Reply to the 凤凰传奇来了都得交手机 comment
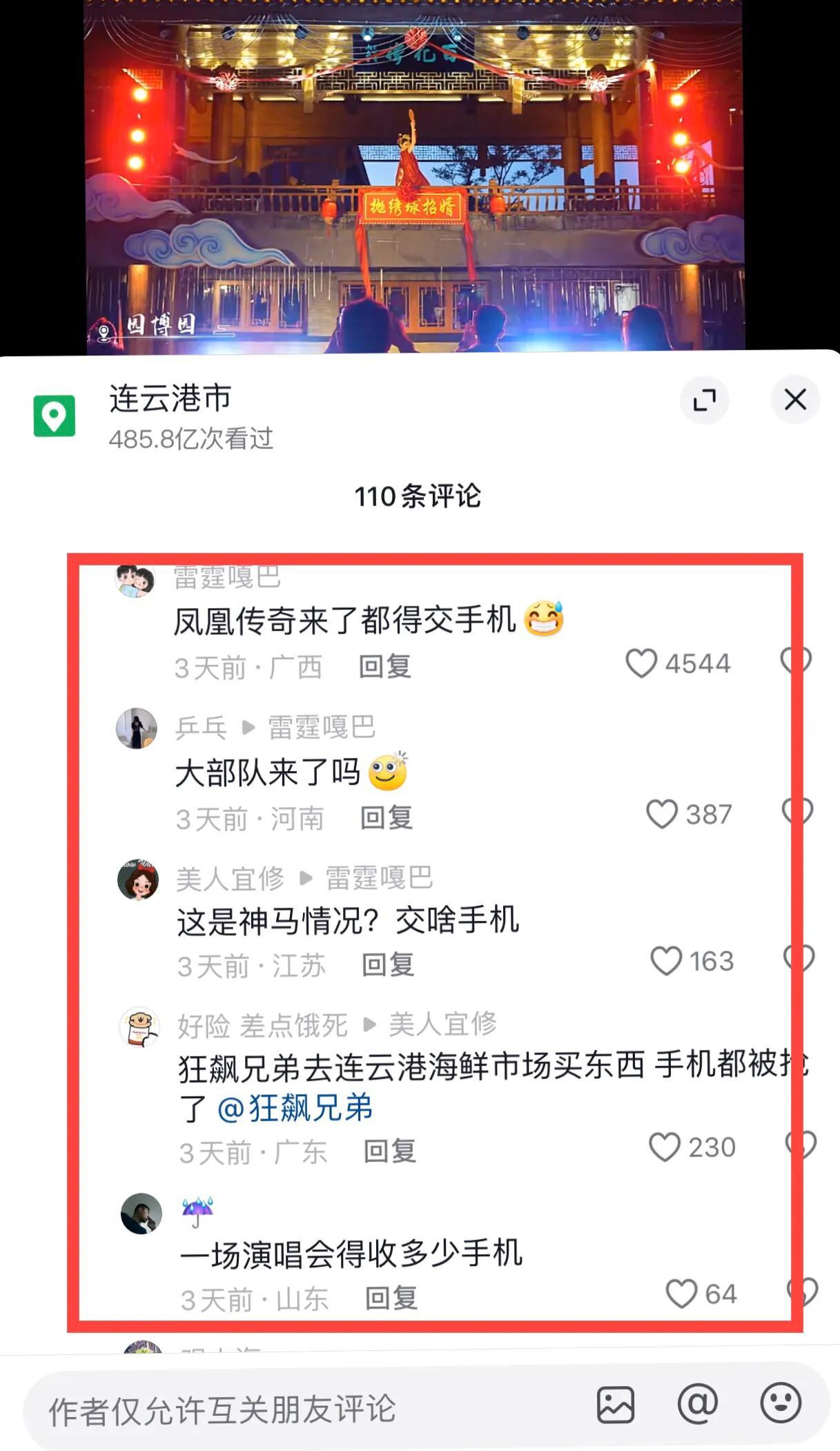840x1451 pixels. click(385, 667)
